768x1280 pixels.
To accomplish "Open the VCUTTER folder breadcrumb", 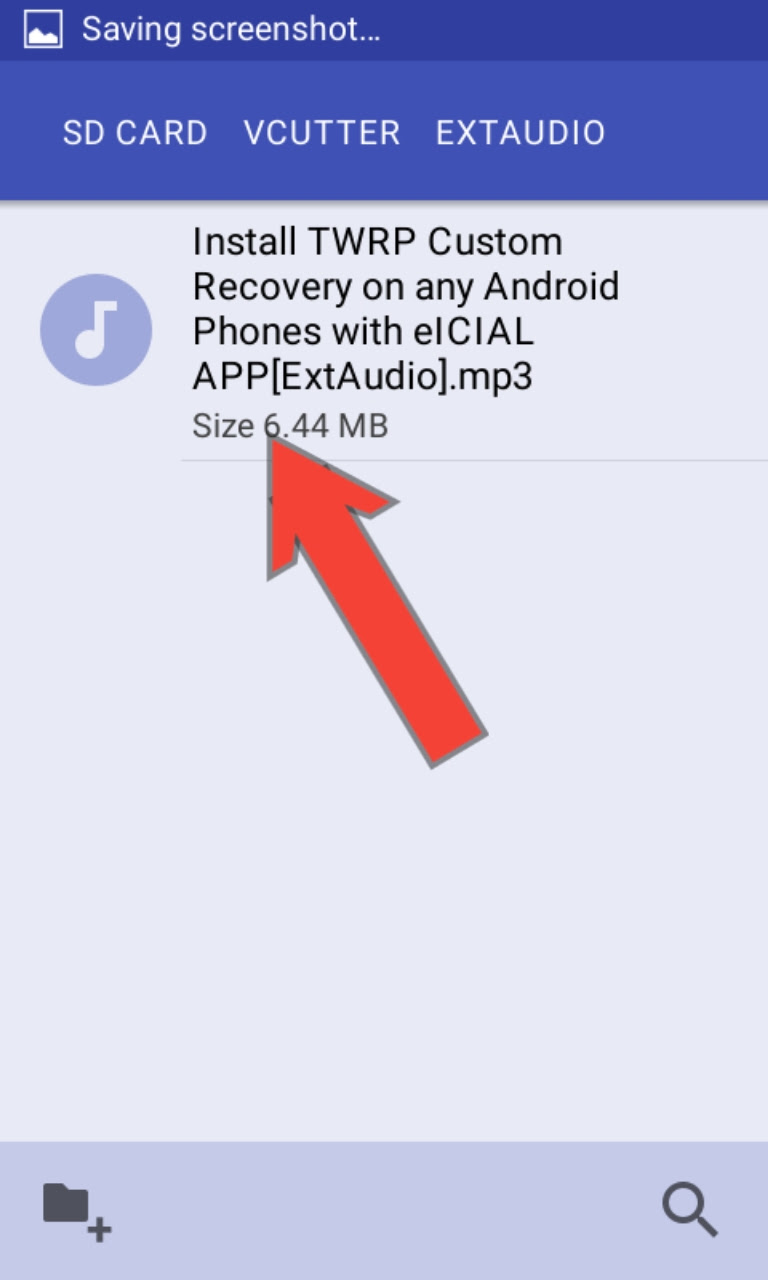I will 321,133.
